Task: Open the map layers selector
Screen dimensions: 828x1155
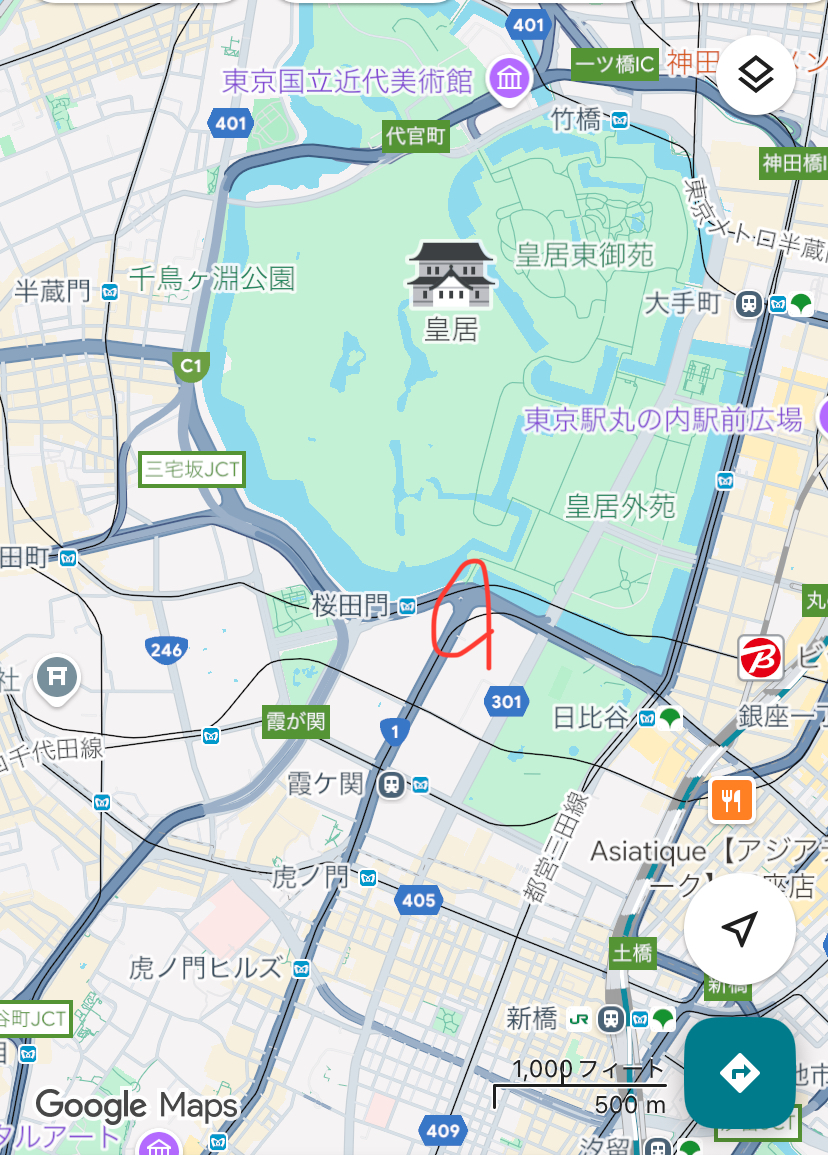Action: click(x=756, y=74)
